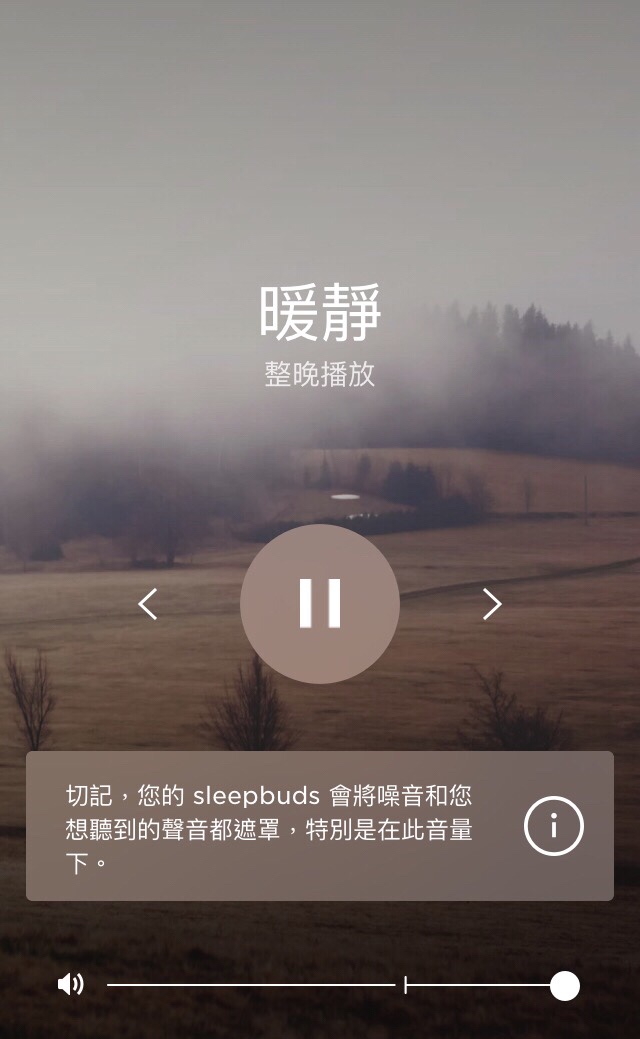Open the info icon on the sleepbuds notice
Viewport: 640px width, 1039px height.
coord(553,826)
